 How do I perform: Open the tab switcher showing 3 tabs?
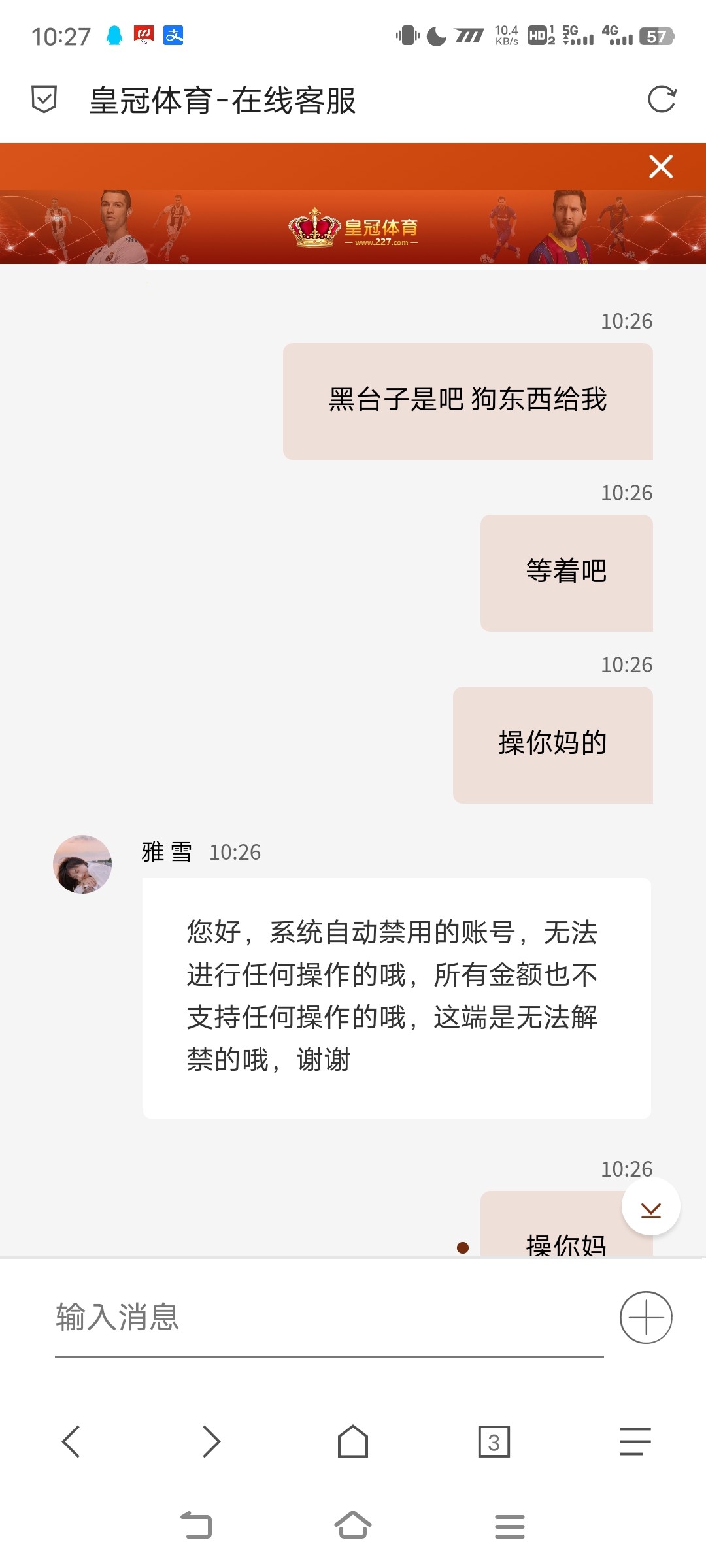(x=494, y=1441)
